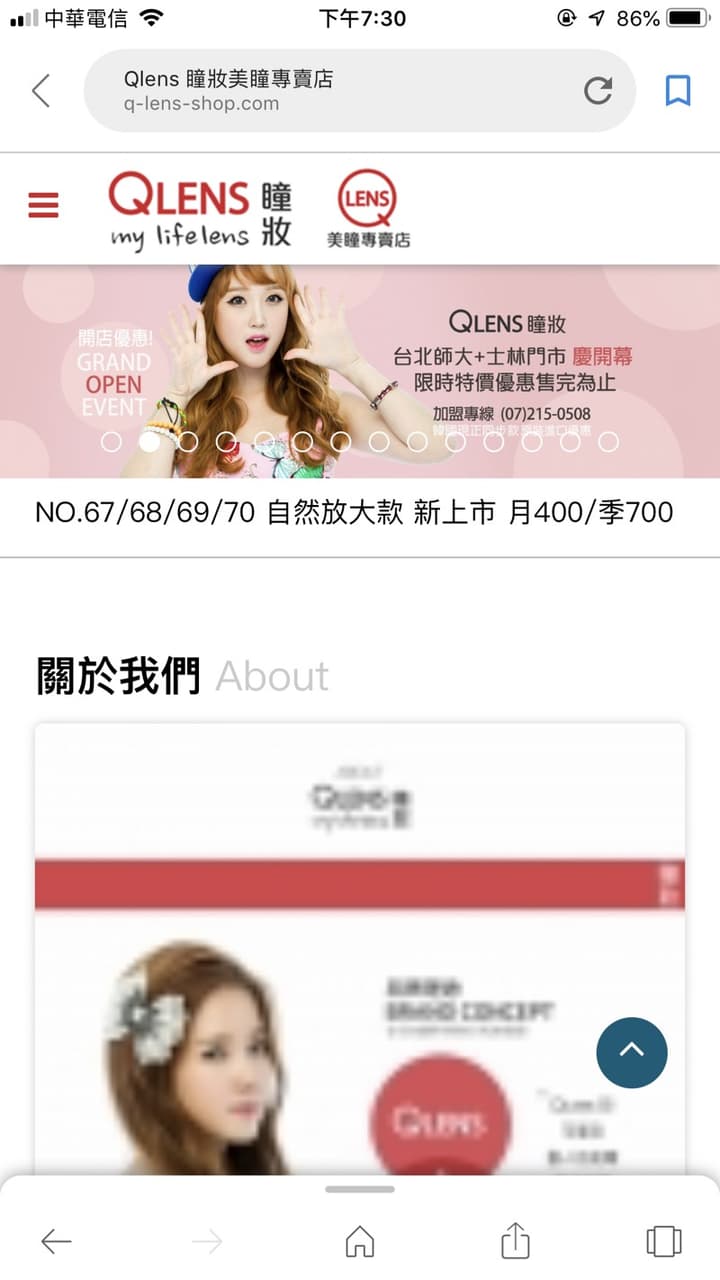Tap the scroll-to-top arrow button
The height and width of the screenshot is (1280, 720).
coord(631,1053)
